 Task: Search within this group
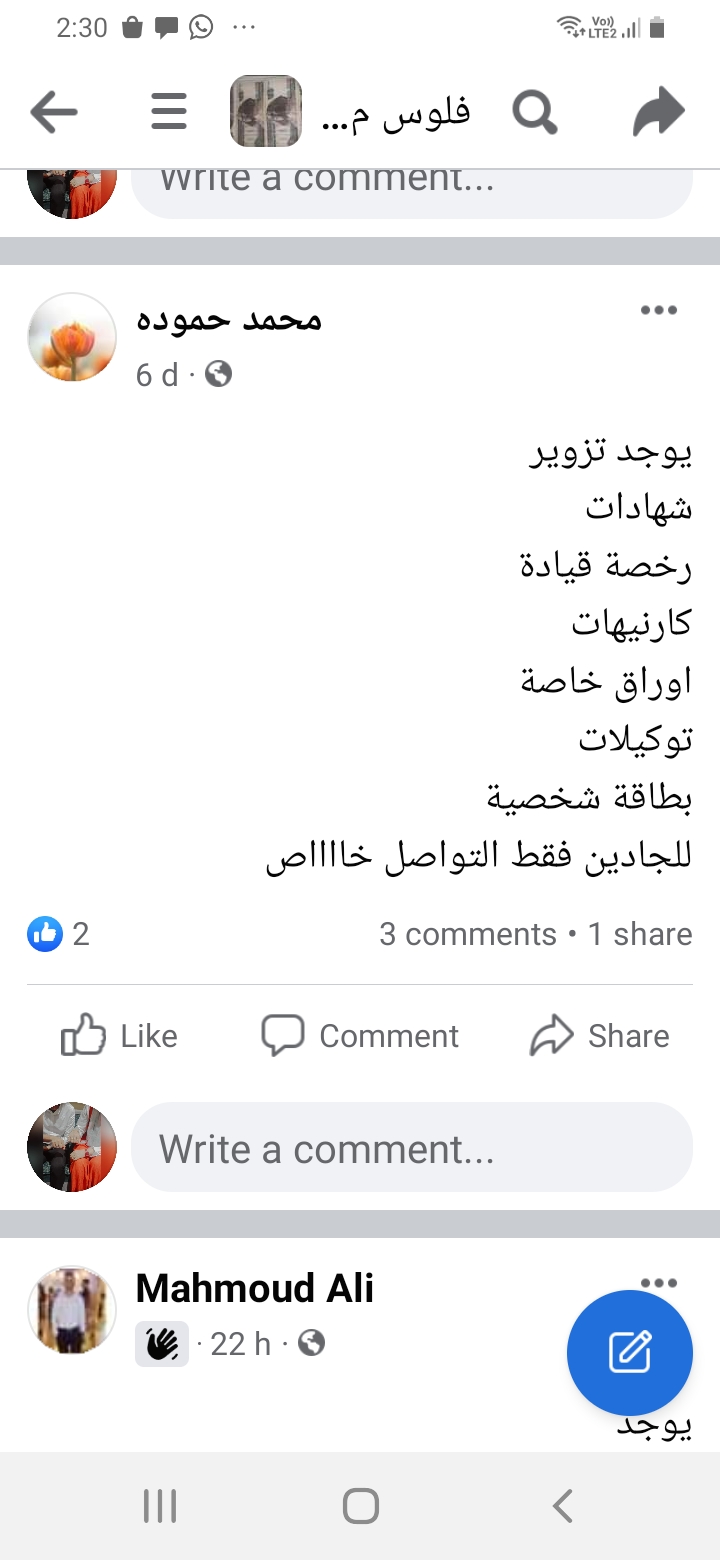coord(535,112)
